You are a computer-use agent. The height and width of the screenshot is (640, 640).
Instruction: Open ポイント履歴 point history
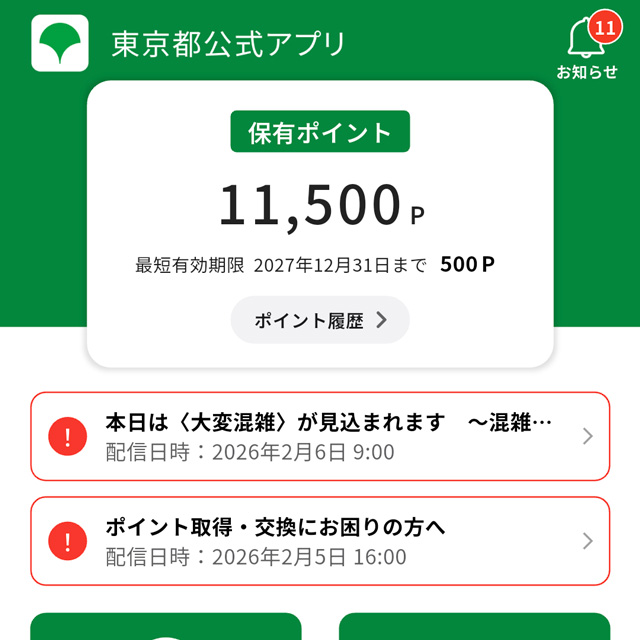click(320, 320)
